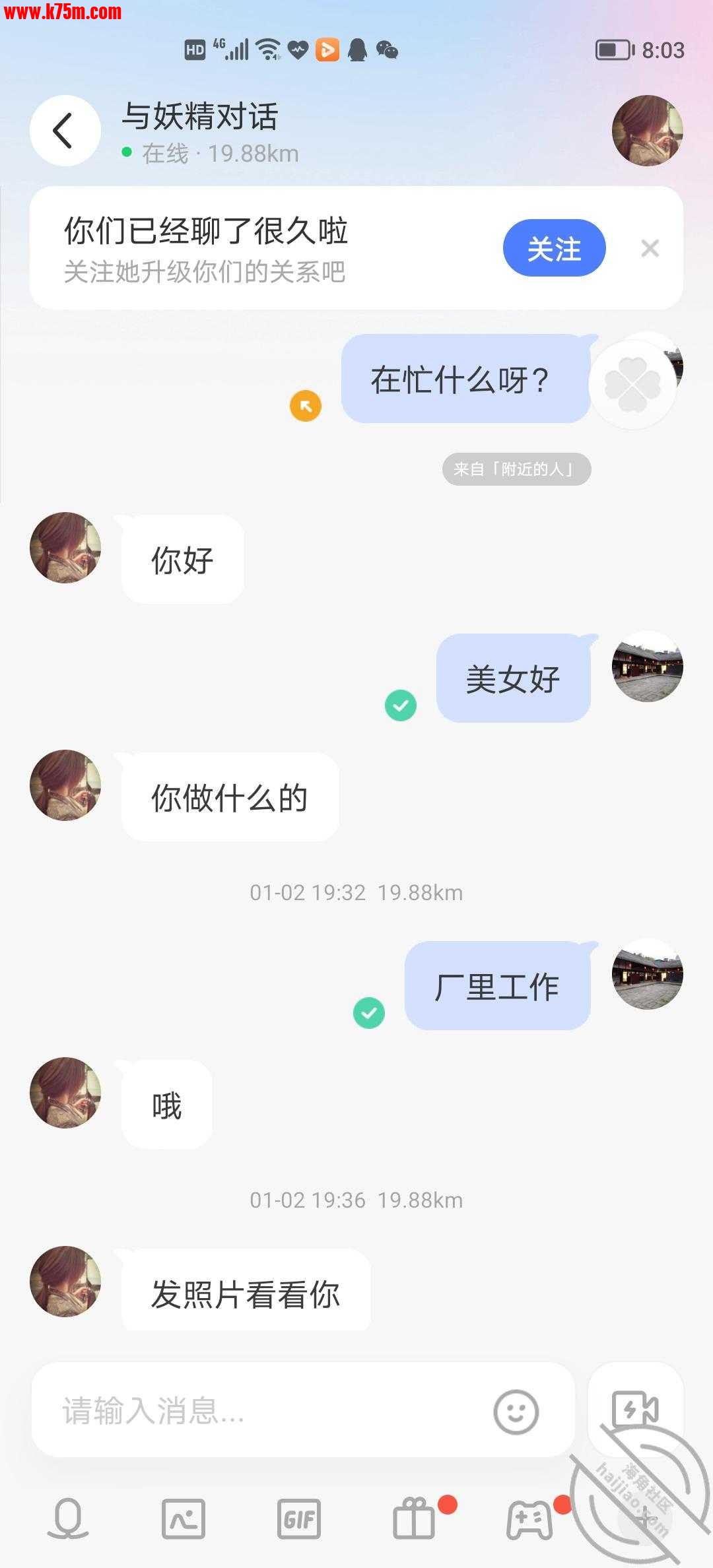Viewport: 713px width, 1568px height.
Task: Open the games controller option
Action: click(529, 1519)
